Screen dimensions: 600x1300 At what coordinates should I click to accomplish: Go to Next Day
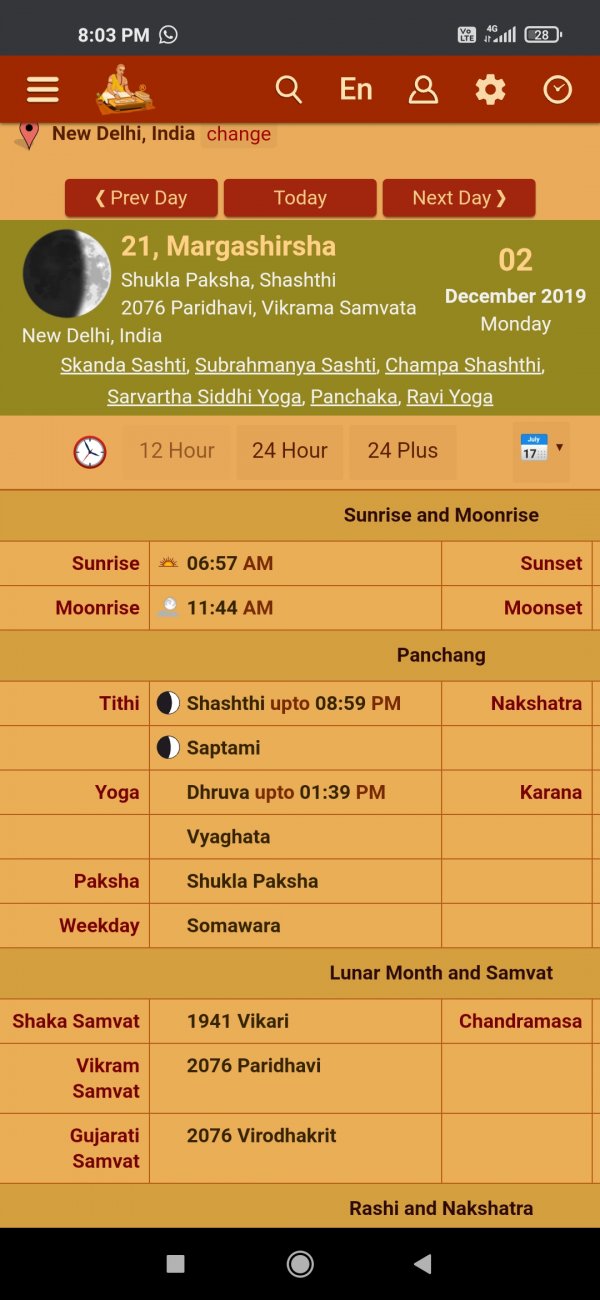coord(459,198)
